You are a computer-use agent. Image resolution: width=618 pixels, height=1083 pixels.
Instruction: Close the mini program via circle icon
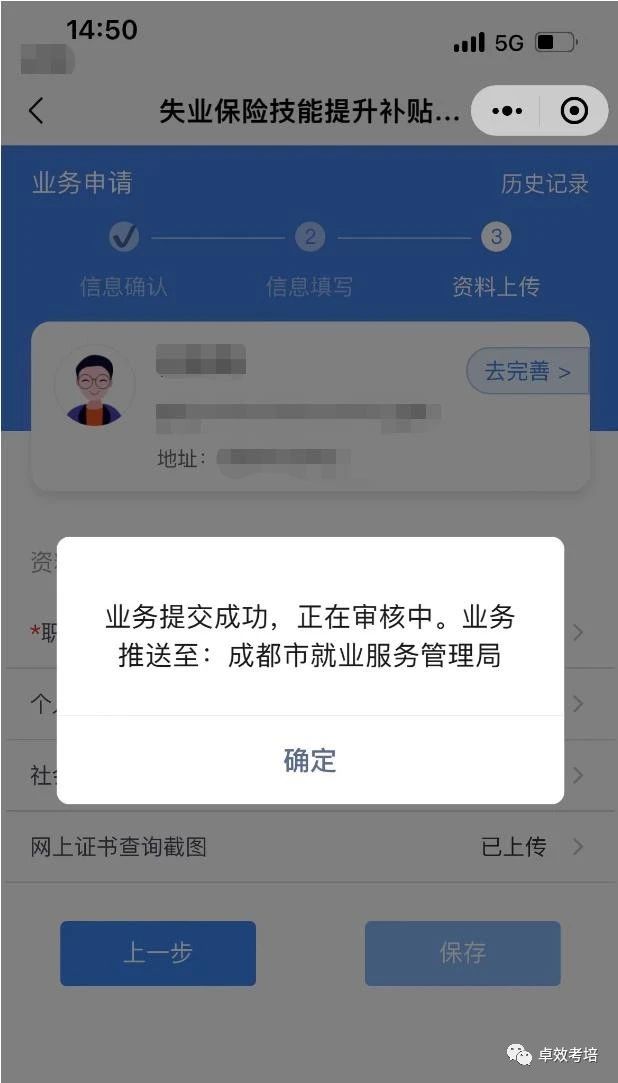[x=574, y=111]
